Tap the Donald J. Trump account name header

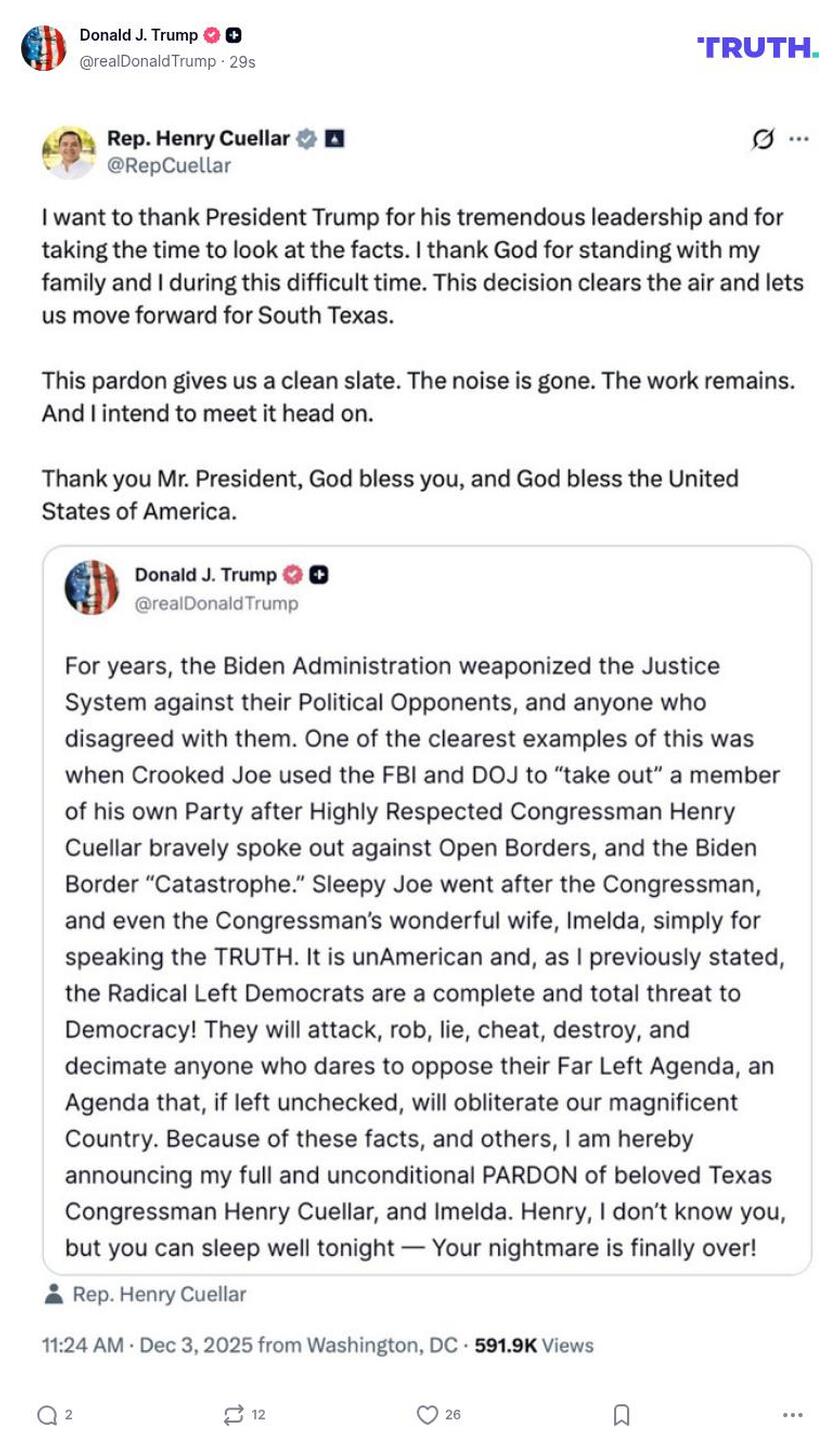tap(138, 35)
